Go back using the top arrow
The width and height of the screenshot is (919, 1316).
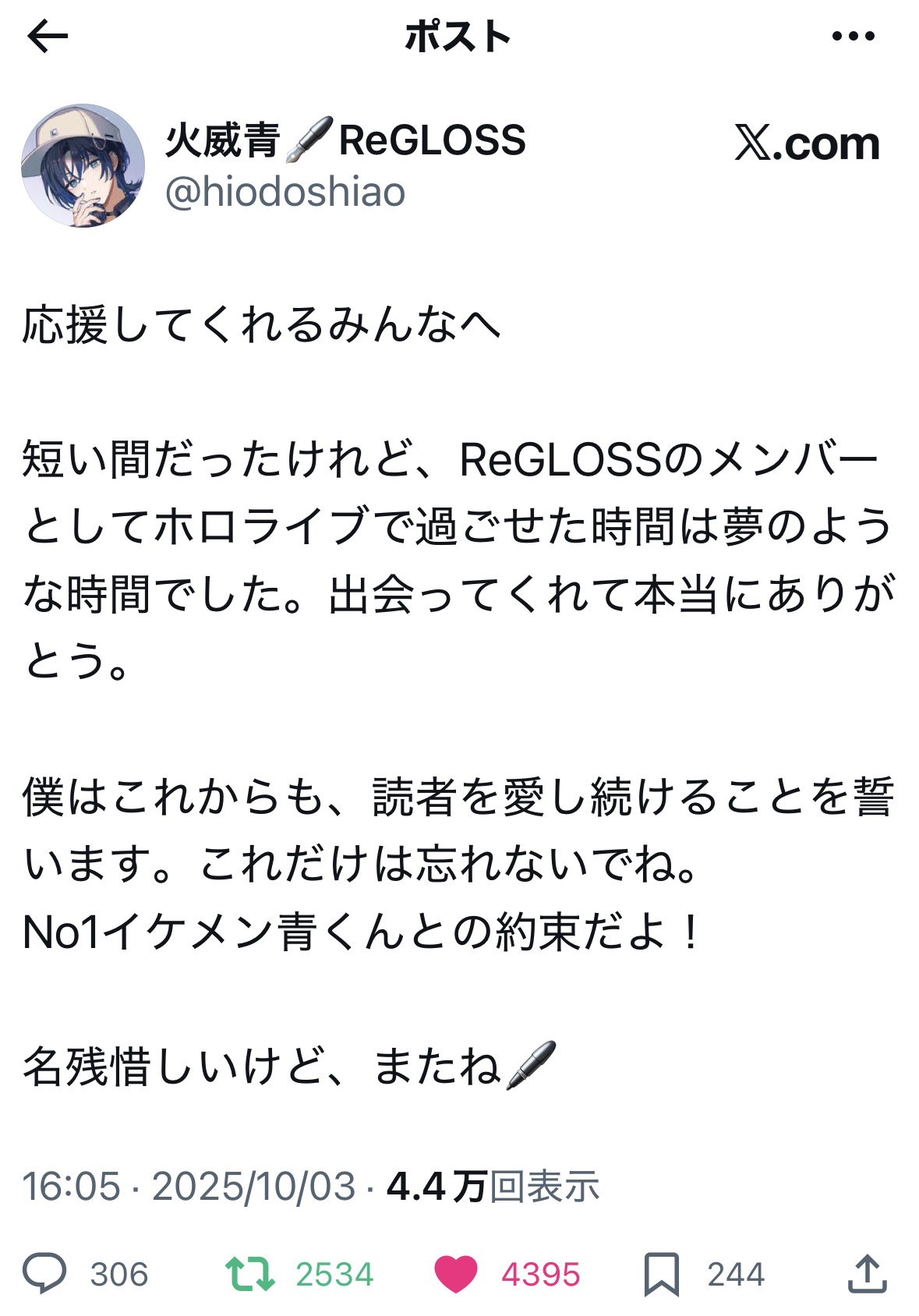coord(48,37)
